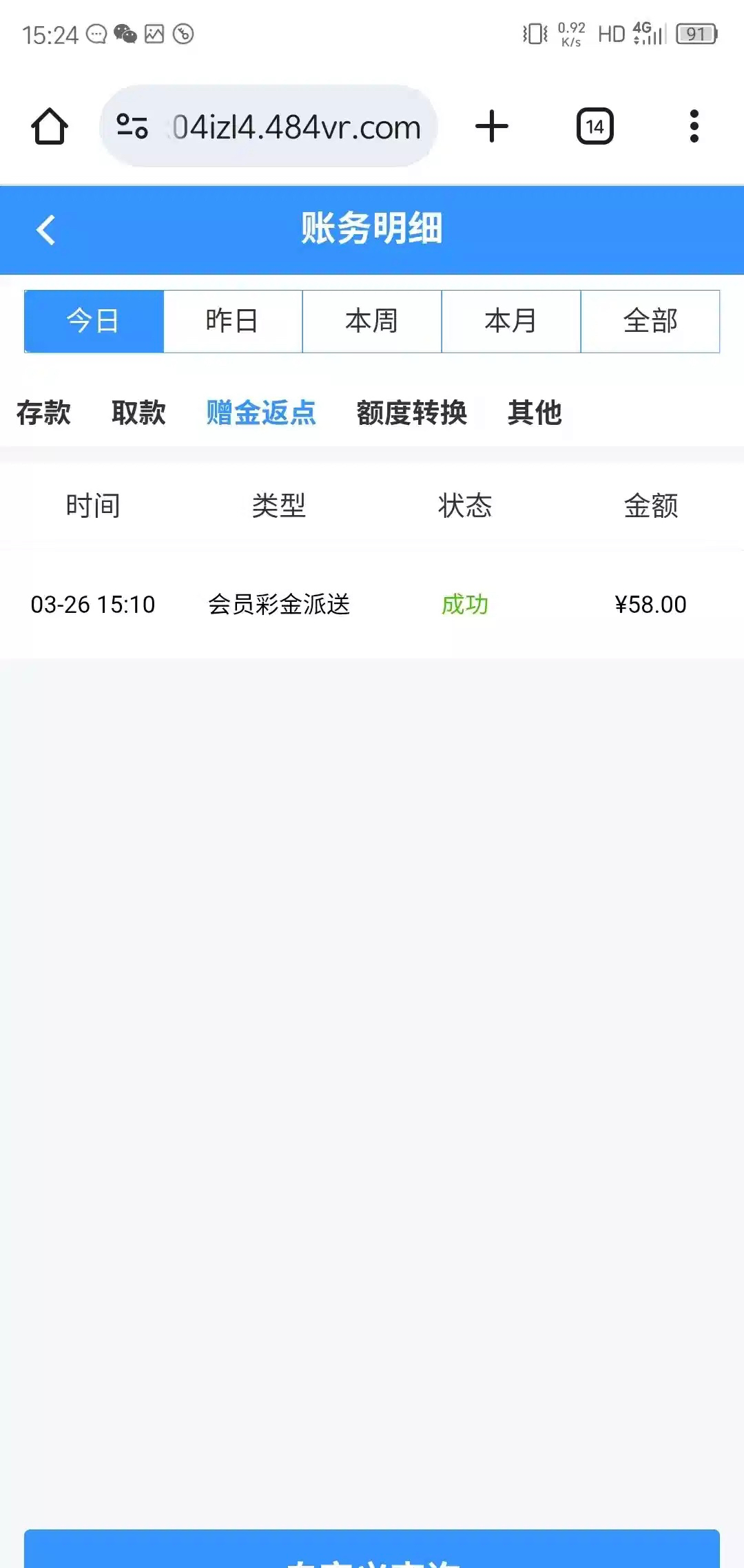Screen dimensions: 744x1568
Task: Switch to the 额度转换 category
Action: [x=412, y=413]
